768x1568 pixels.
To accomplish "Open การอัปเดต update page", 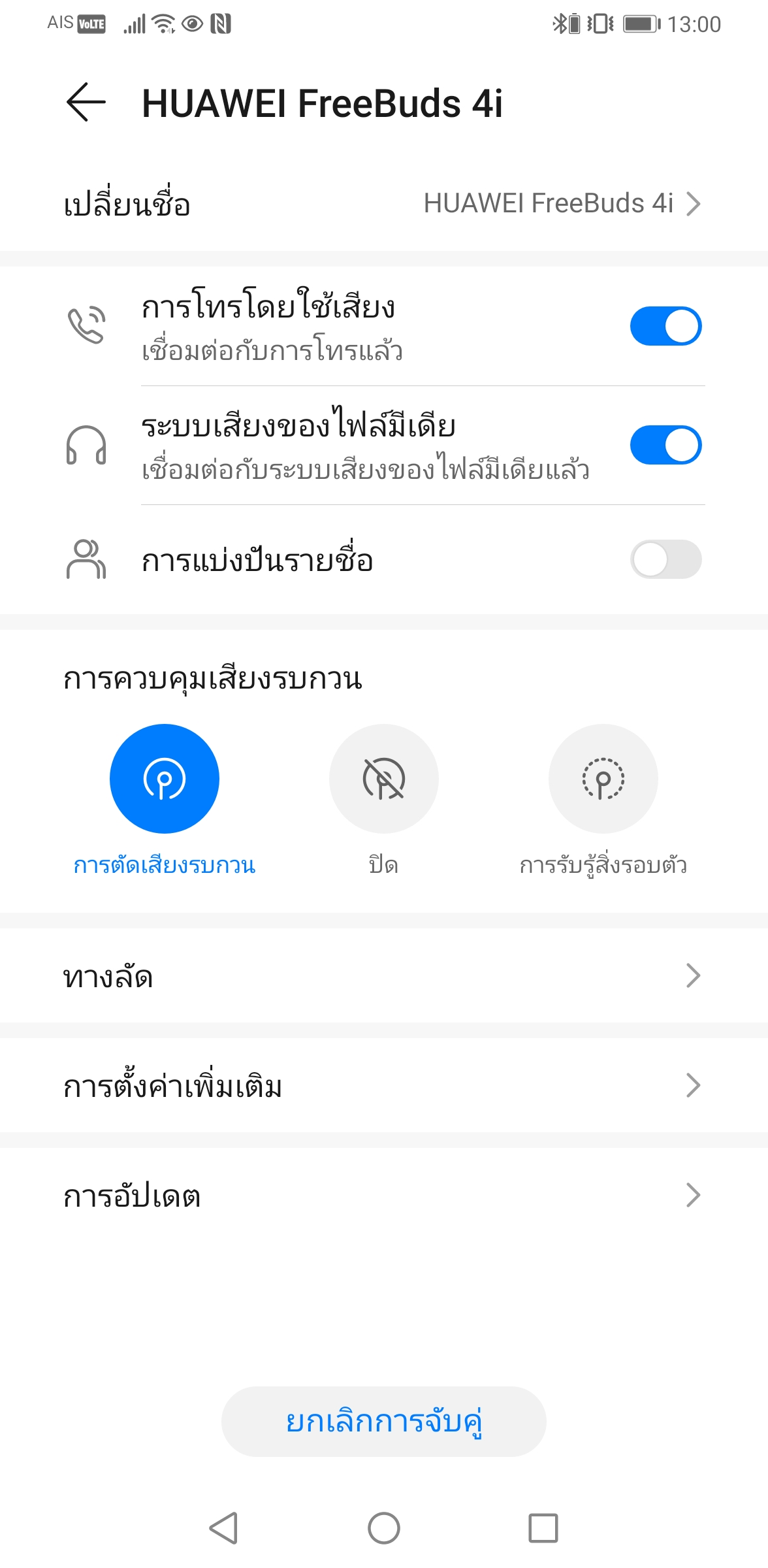I will [384, 1196].
